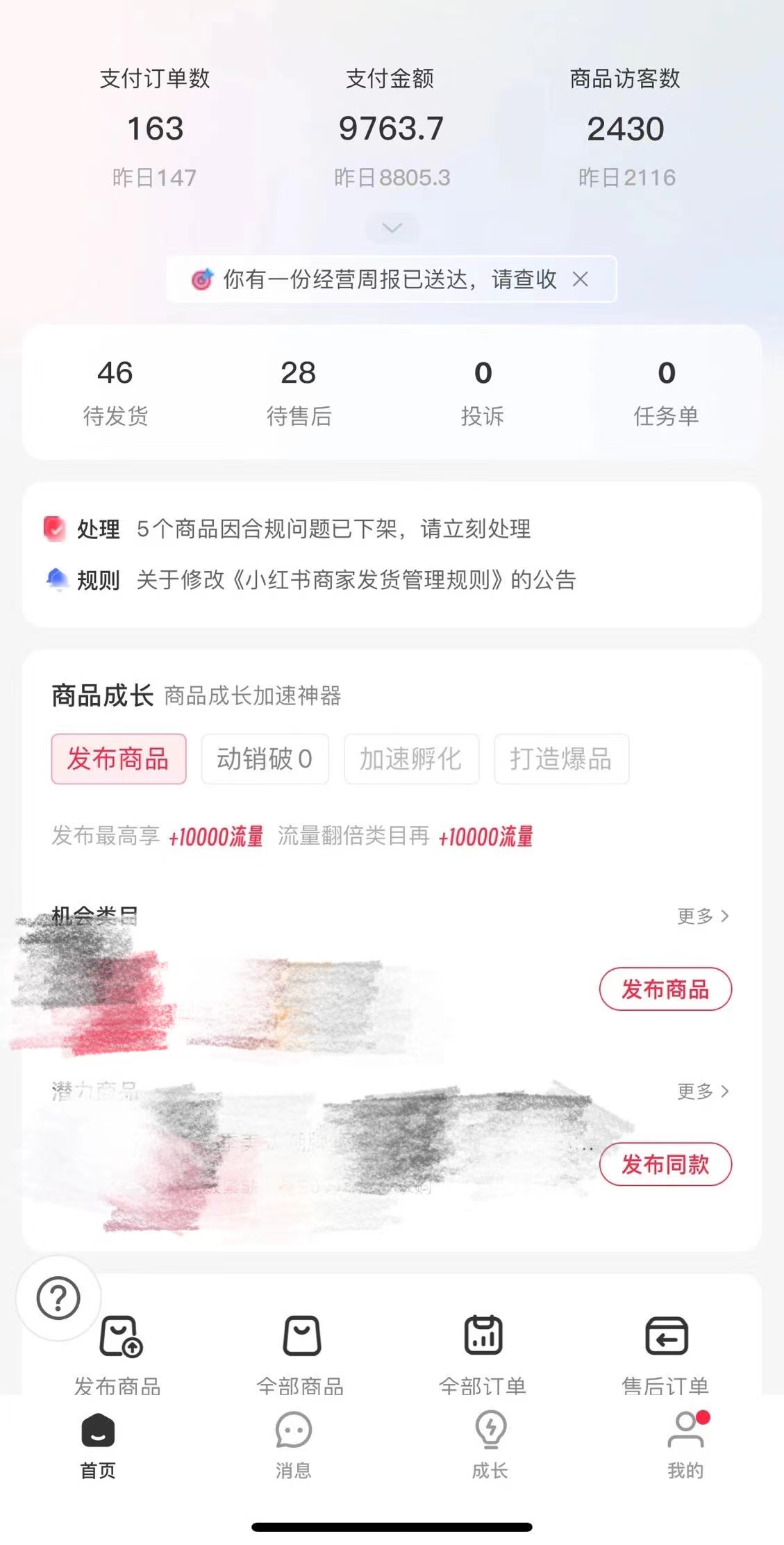784x1545 pixels.
Task: Switch to the 消息 tab
Action: click(x=294, y=1445)
